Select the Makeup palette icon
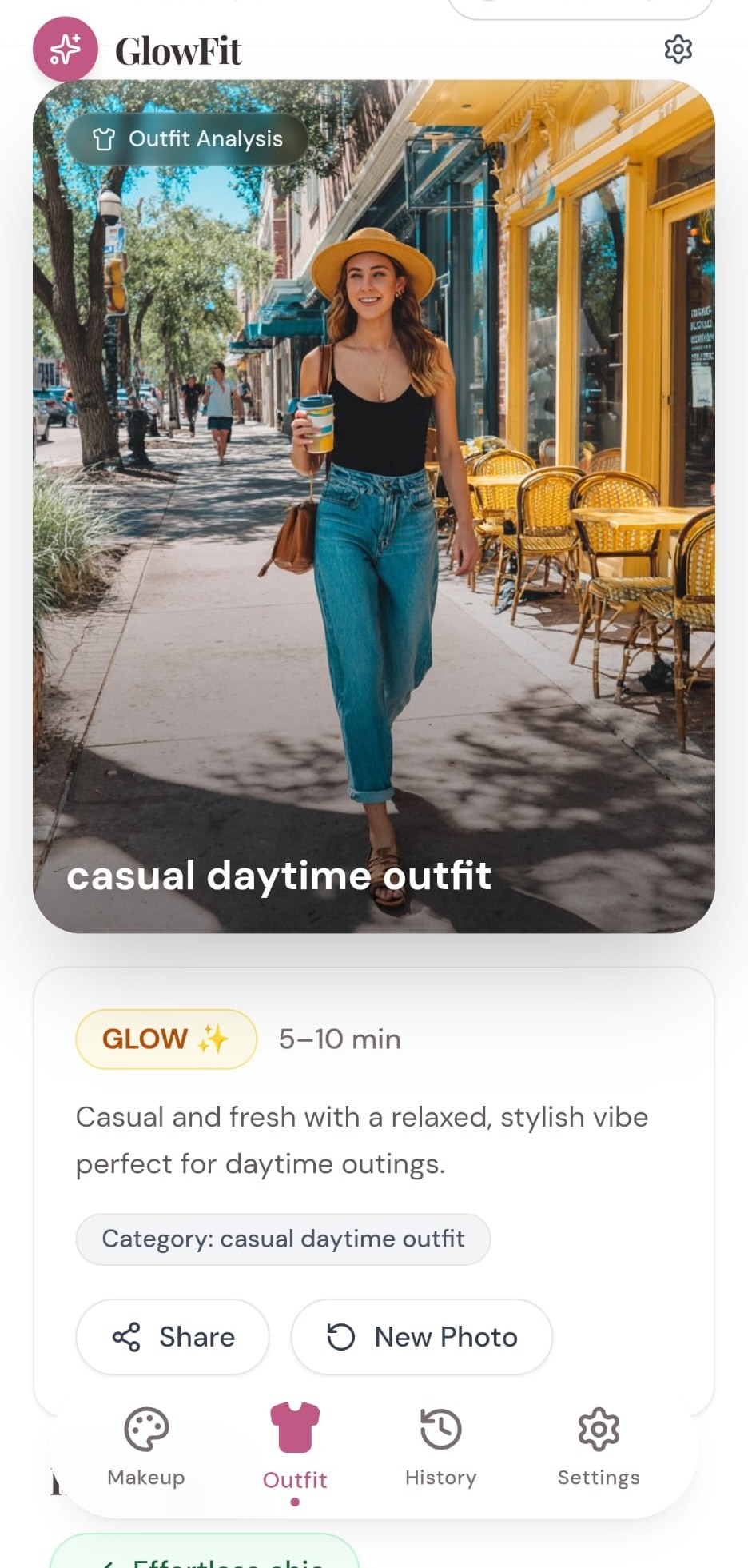The height and width of the screenshot is (1568, 748). 145,1429
